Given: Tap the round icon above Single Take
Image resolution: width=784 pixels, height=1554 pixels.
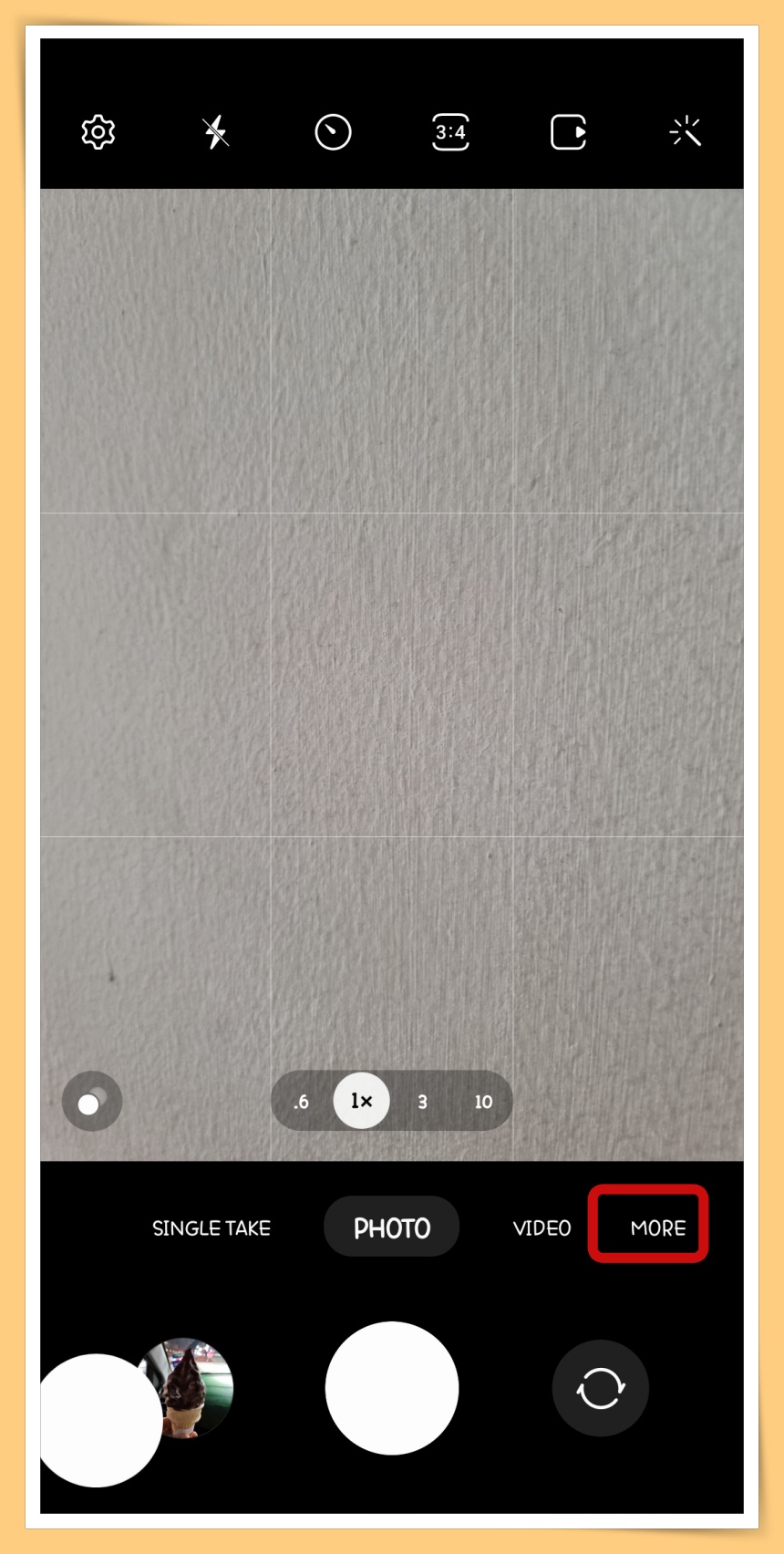Looking at the screenshot, I should click(x=91, y=1102).
